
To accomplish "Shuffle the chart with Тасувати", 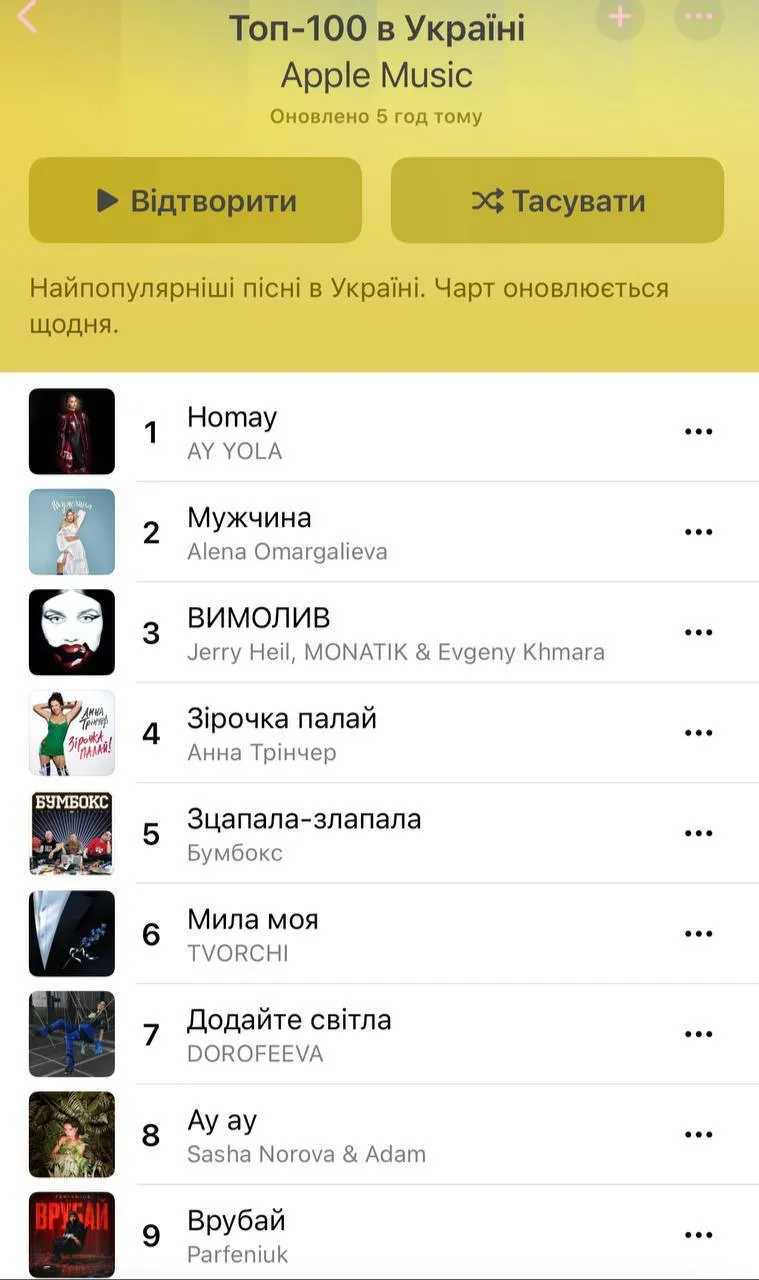I will (x=557, y=200).
